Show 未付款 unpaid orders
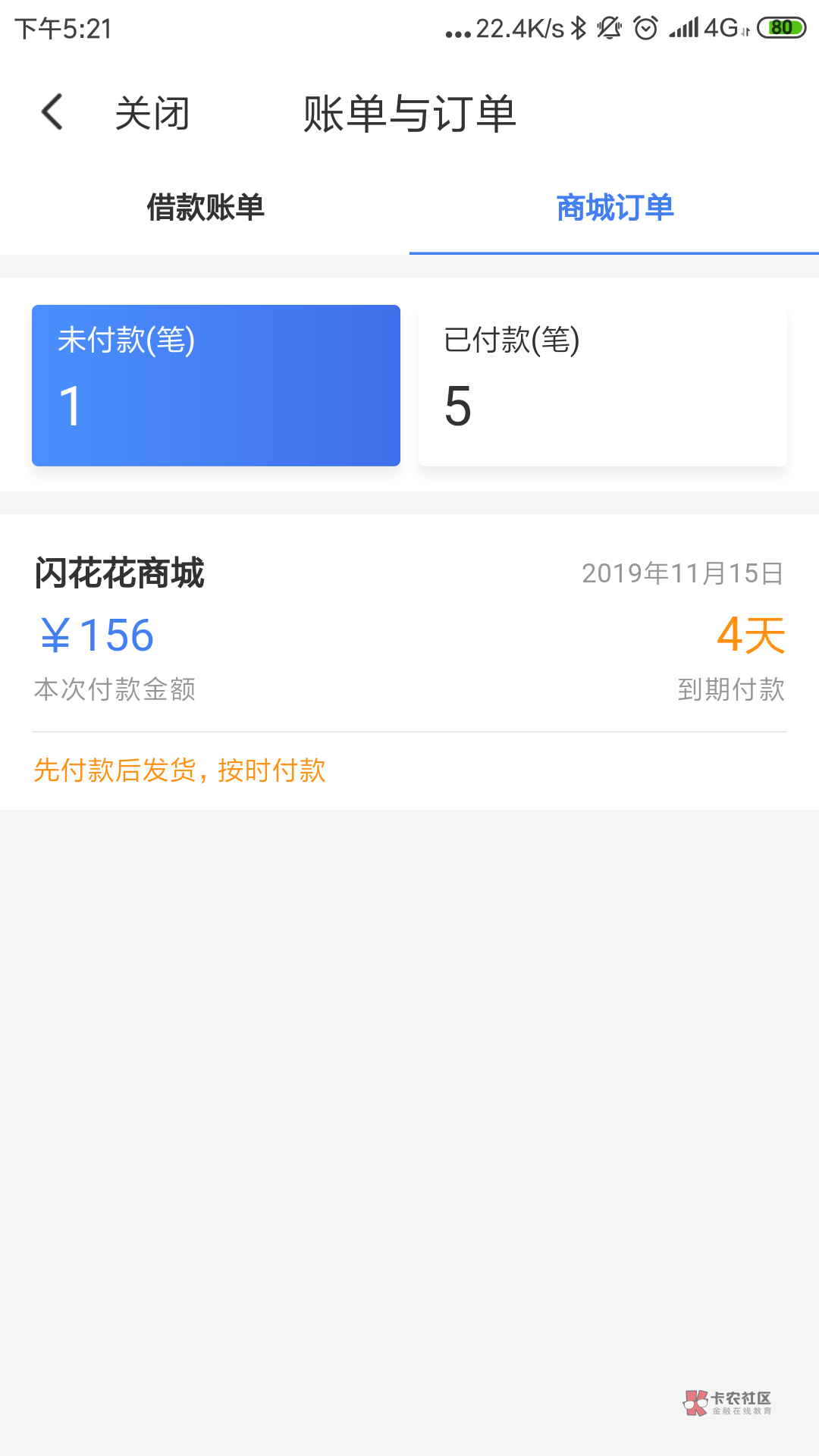The width and height of the screenshot is (819, 1456). tap(216, 385)
